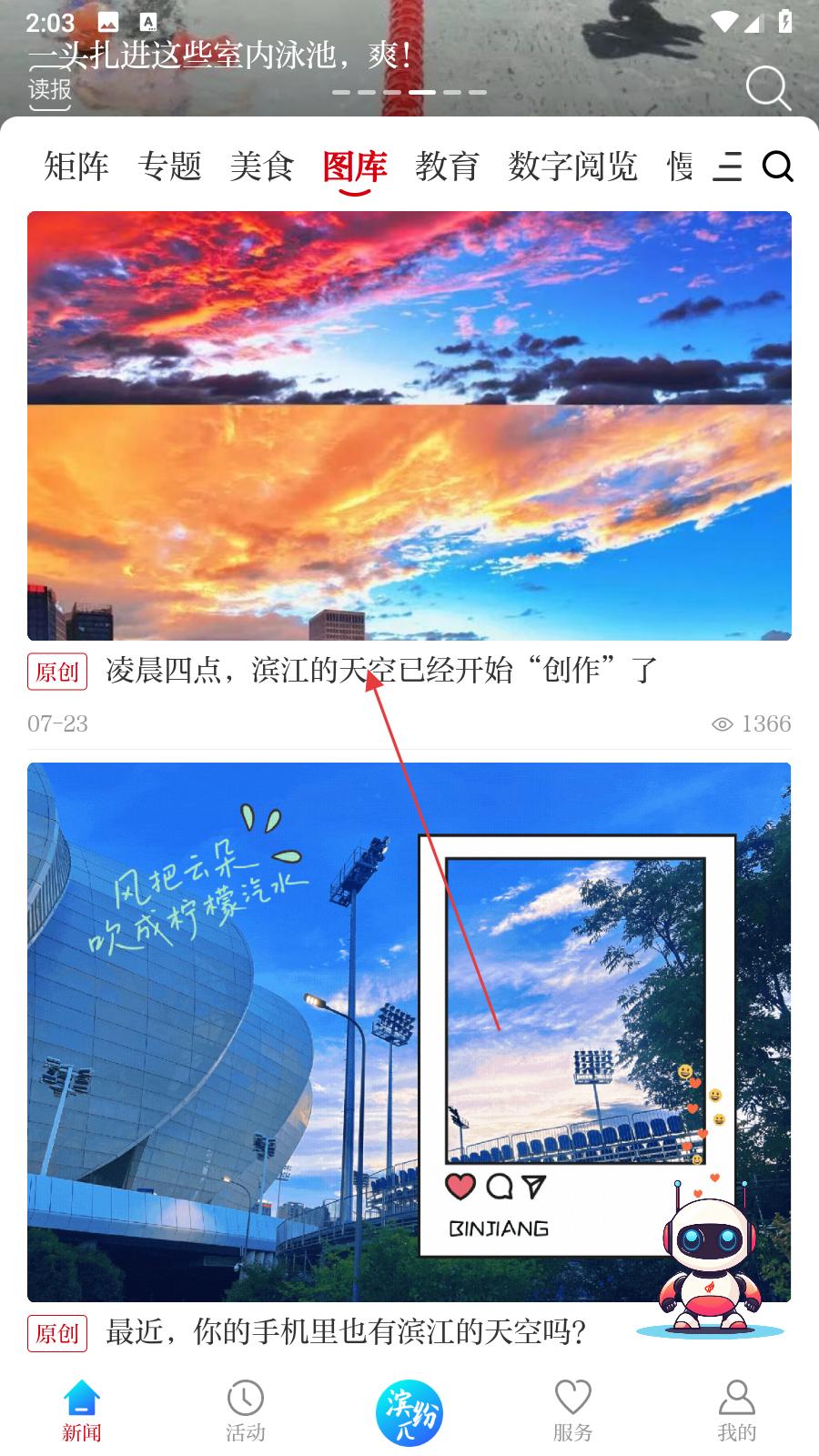
Task: Go to the 新闻 bottom tab
Action: [82, 1410]
